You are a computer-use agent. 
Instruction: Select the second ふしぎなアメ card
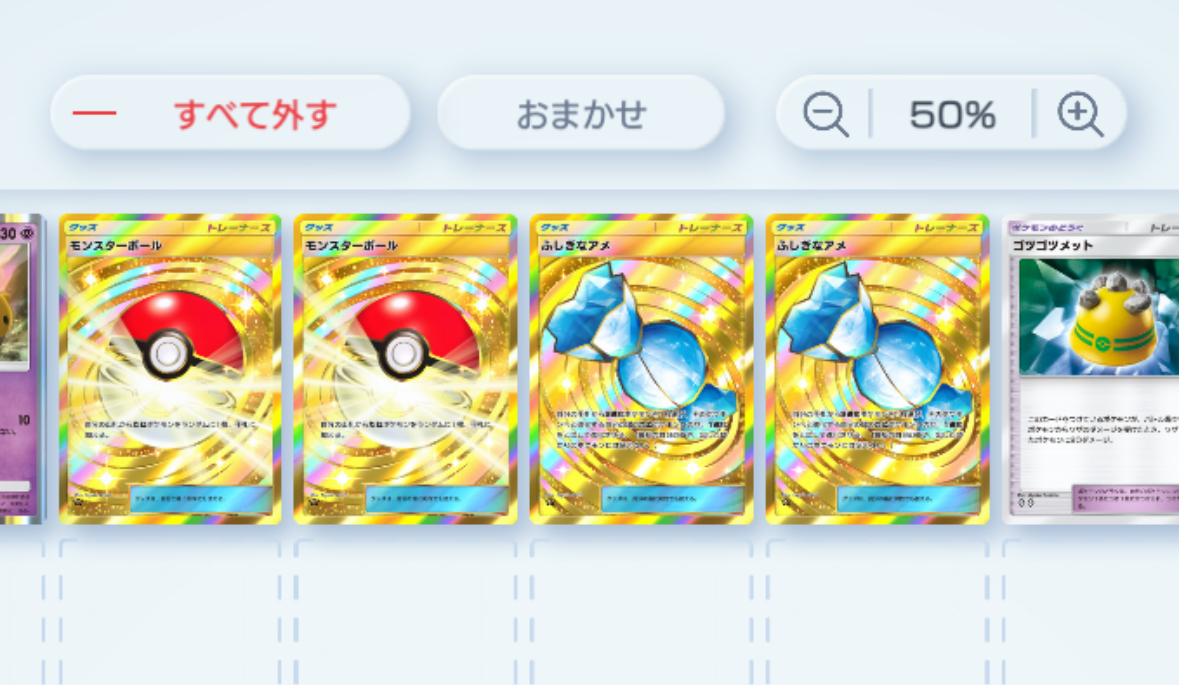click(877, 368)
